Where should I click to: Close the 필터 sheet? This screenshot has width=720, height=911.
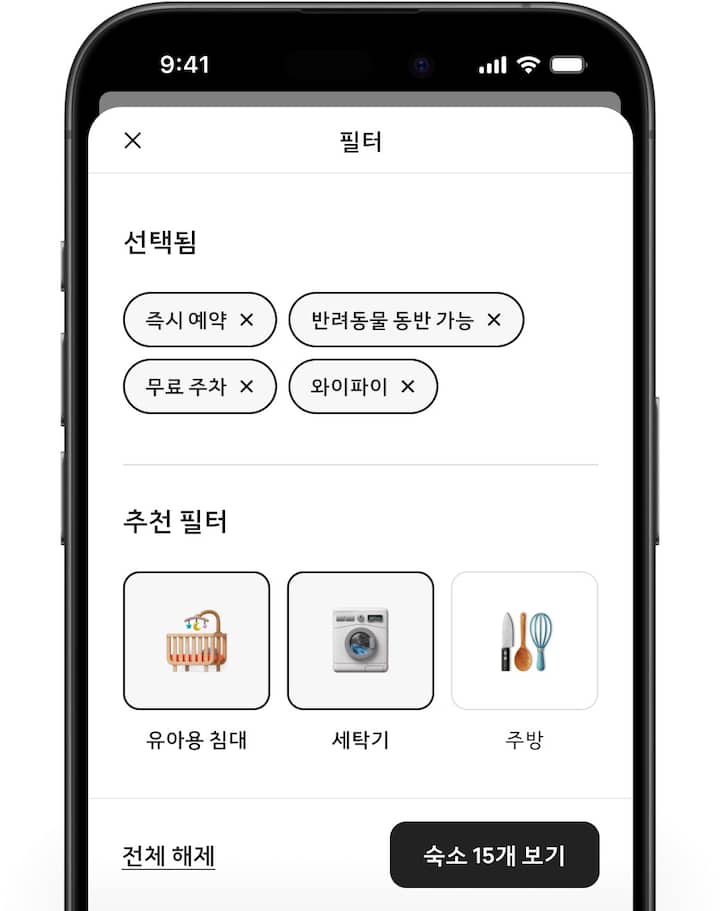(x=132, y=141)
